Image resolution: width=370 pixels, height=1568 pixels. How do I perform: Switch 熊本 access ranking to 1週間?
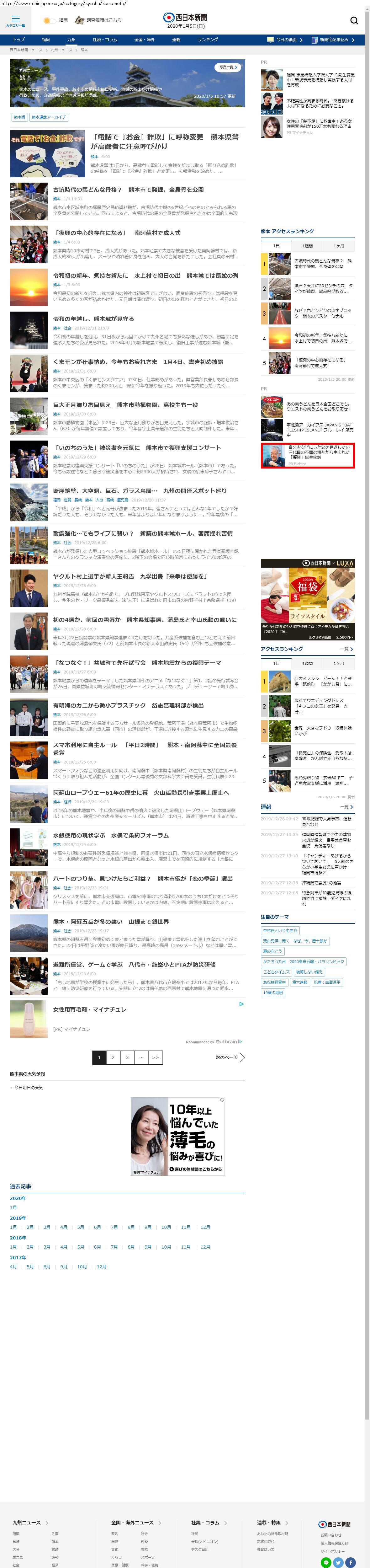point(307,245)
